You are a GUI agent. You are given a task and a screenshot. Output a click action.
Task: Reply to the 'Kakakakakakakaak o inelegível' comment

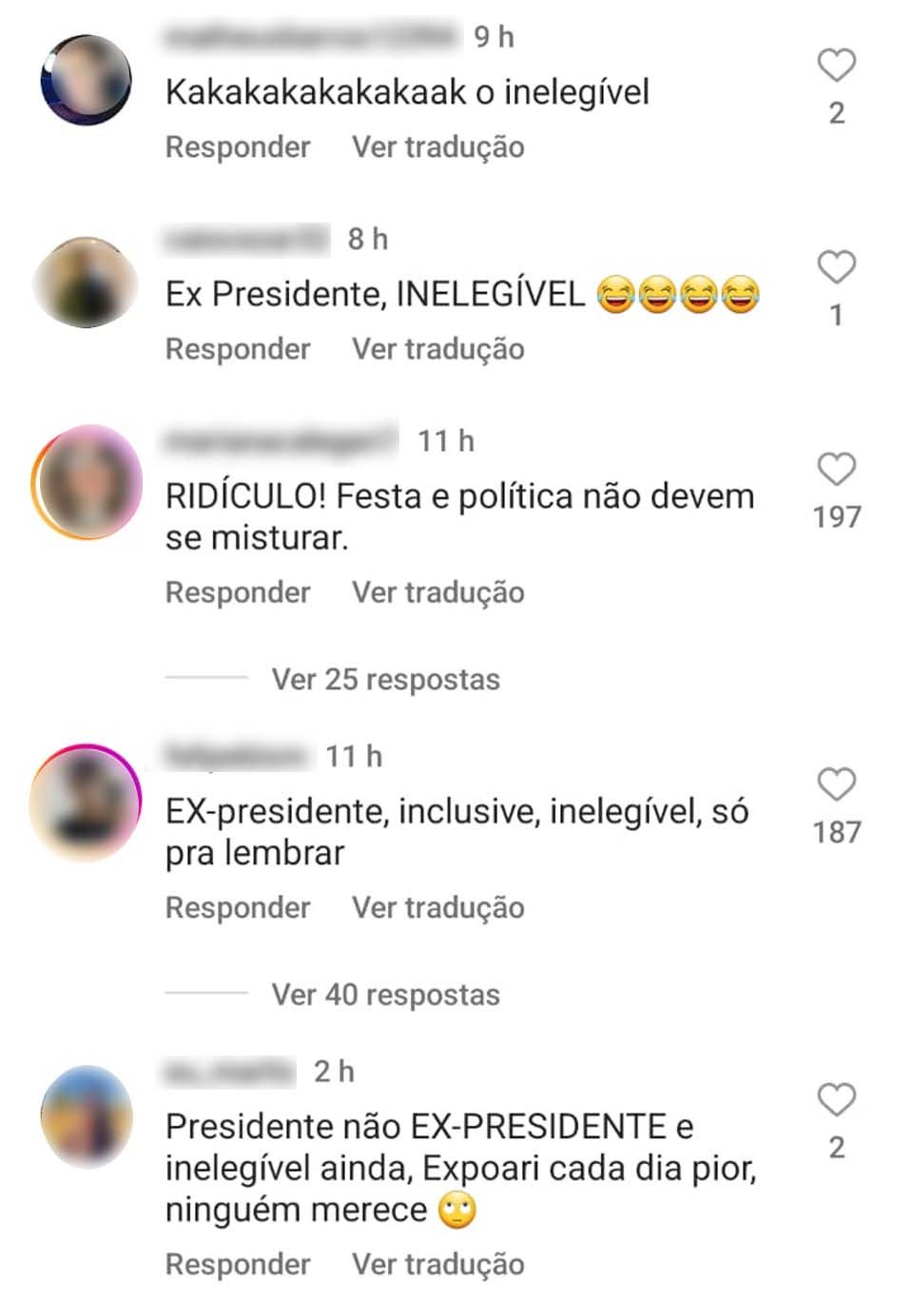[x=238, y=147]
